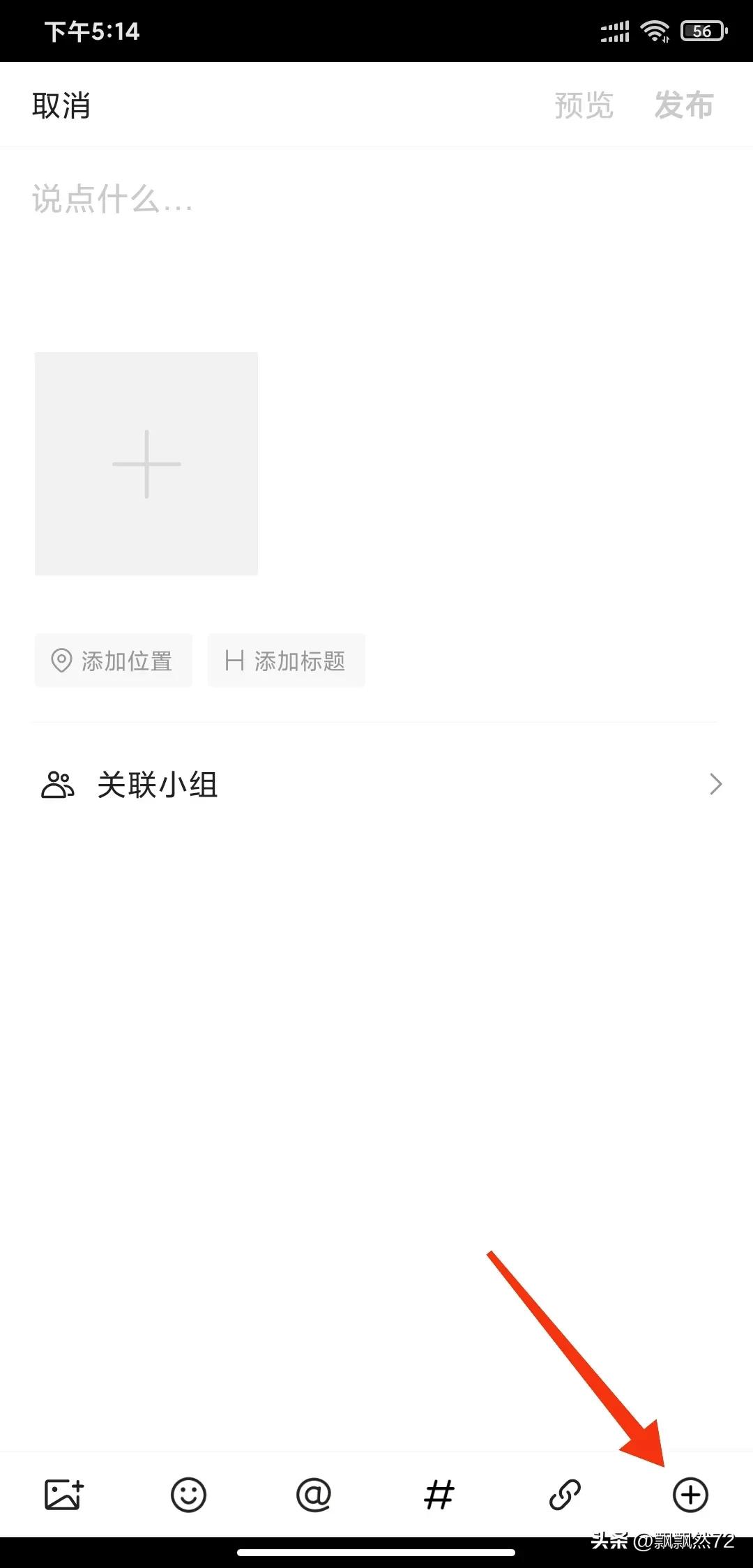Click the location pin icon on 添加位置
This screenshot has width=753, height=1568.
click(x=63, y=660)
